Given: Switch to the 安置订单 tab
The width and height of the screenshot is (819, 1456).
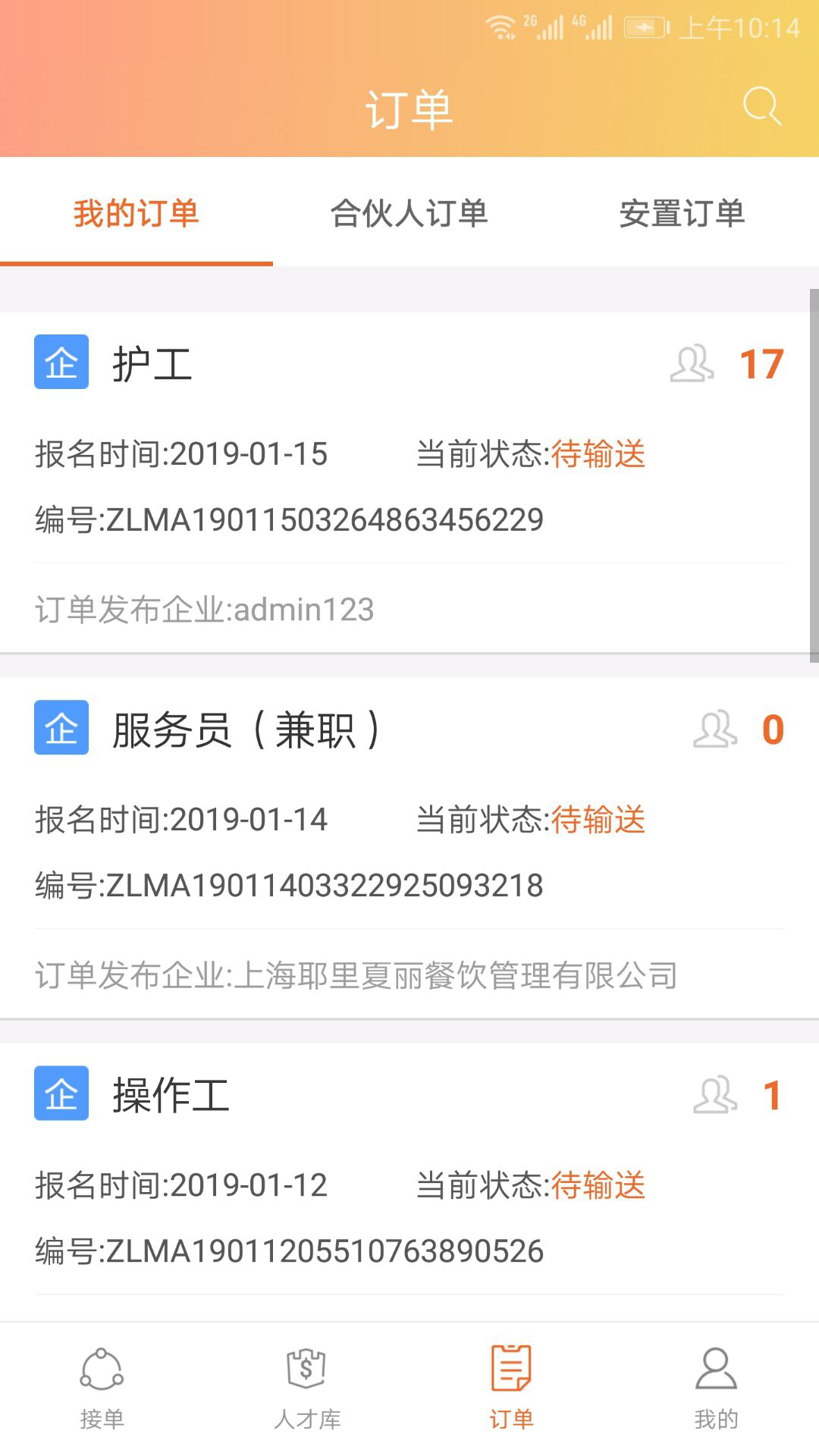Looking at the screenshot, I should [x=682, y=214].
